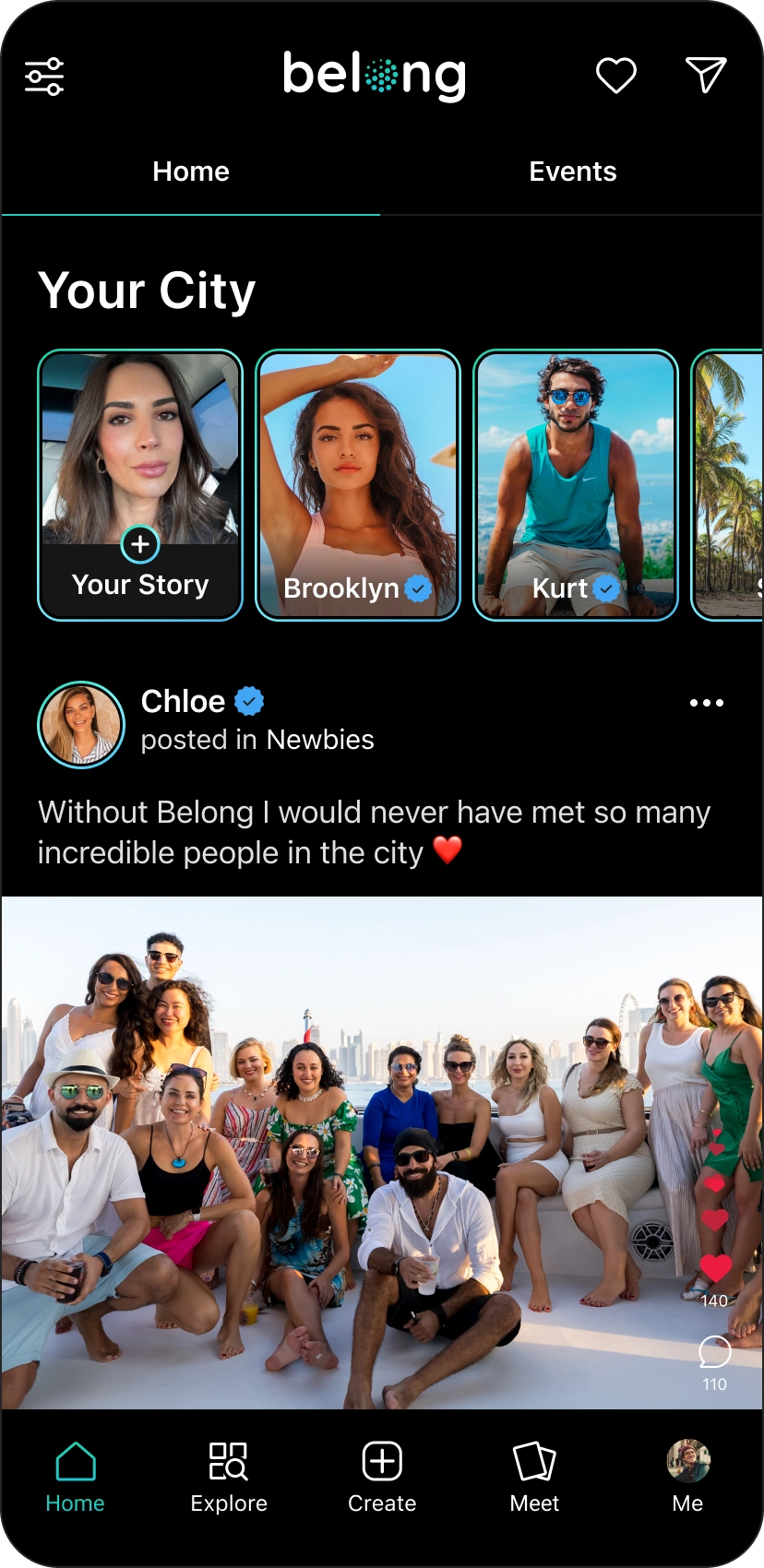The height and width of the screenshot is (1568, 764).
Task: Add to Your Story
Action: pyautogui.click(x=140, y=544)
